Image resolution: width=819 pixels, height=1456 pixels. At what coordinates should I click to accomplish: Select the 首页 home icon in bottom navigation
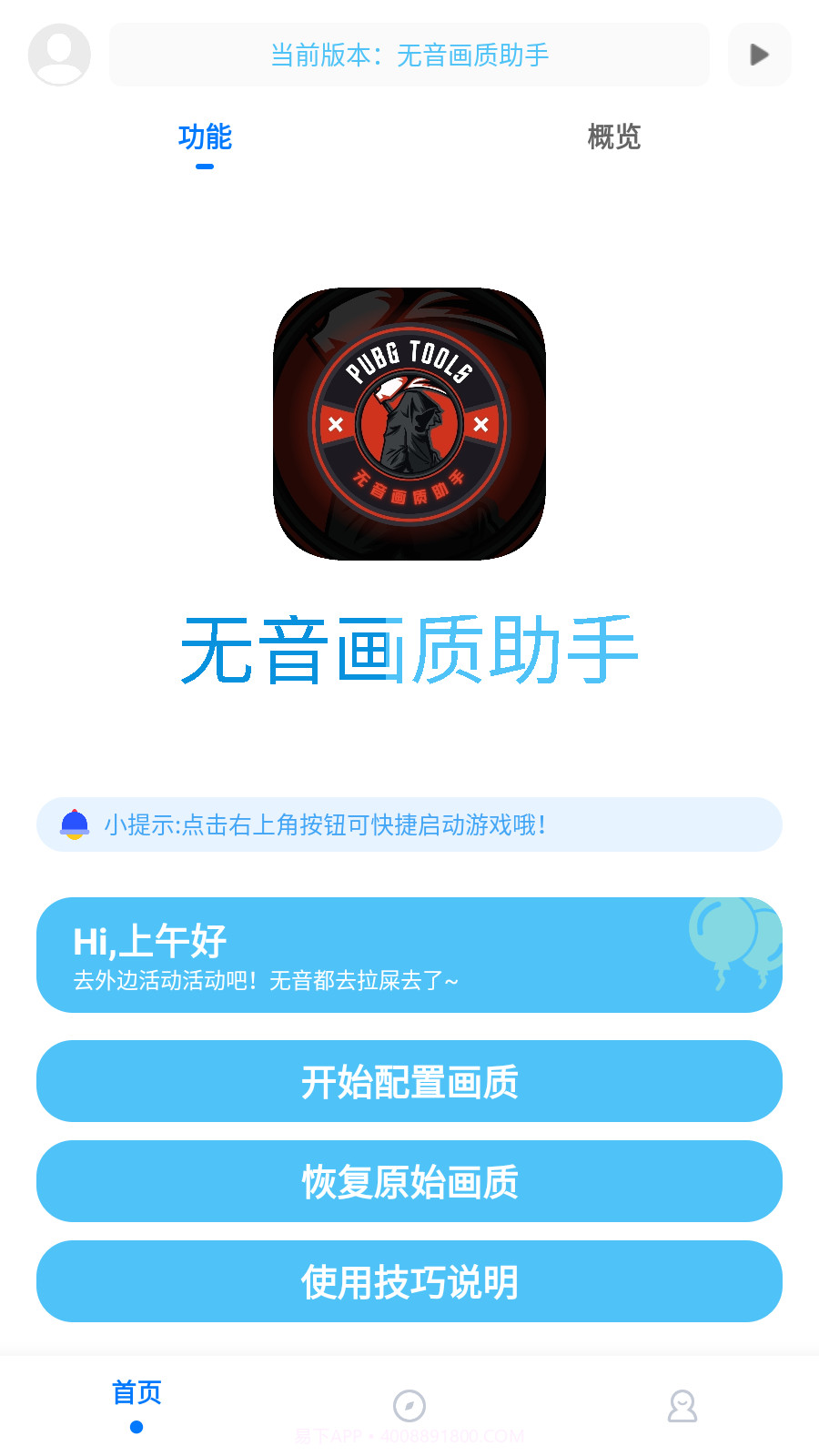[x=136, y=1392]
